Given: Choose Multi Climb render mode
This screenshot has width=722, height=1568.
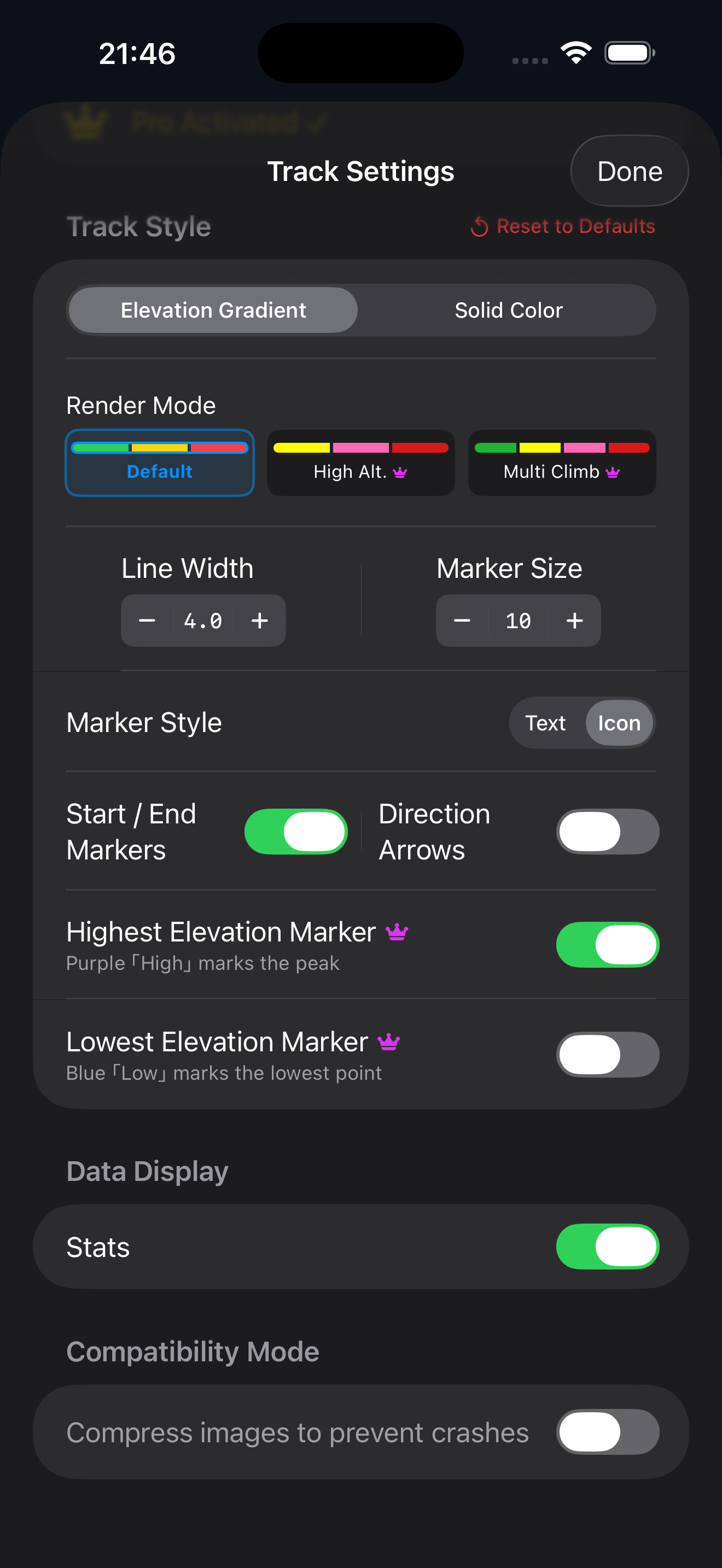Looking at the screenshot, I should tap(561, 463).
